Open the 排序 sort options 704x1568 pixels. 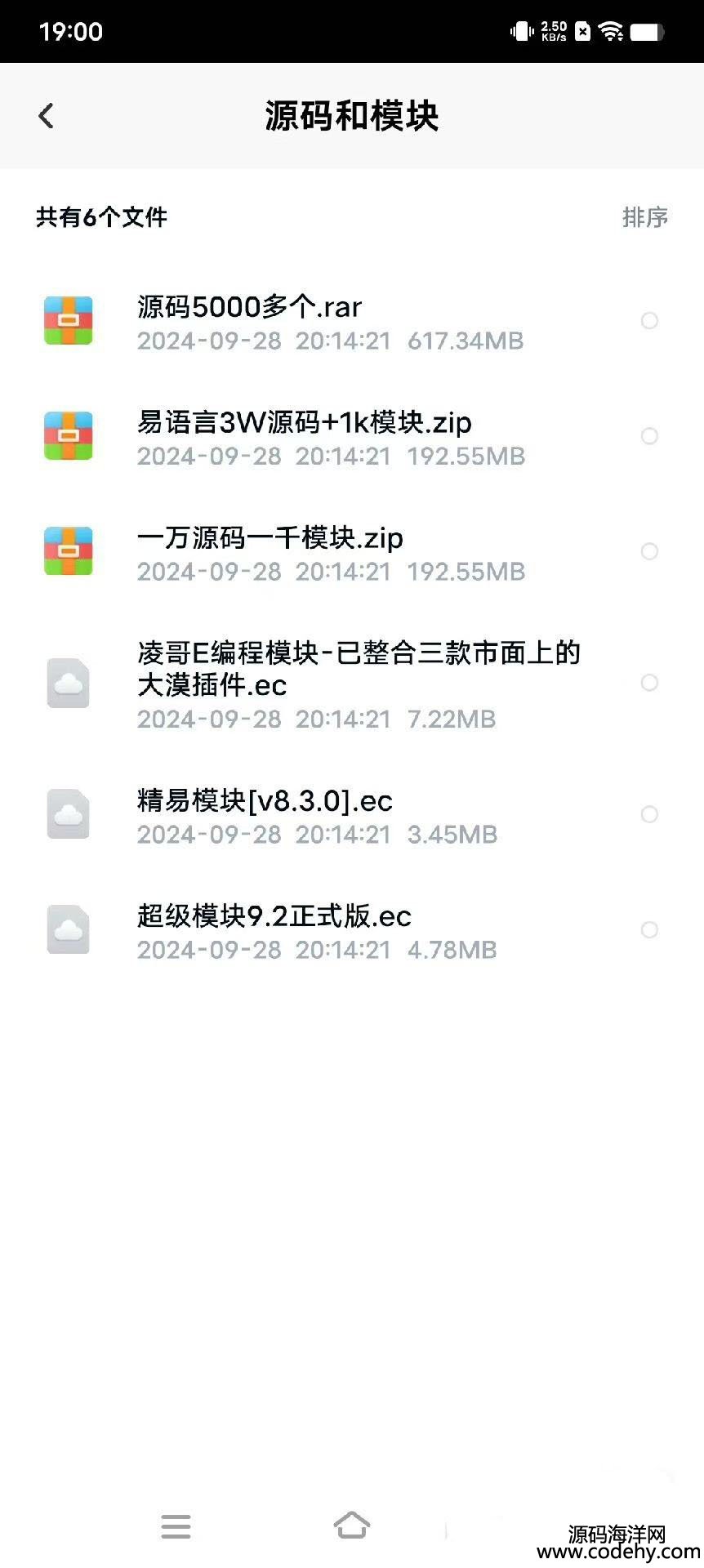point(645,217)
